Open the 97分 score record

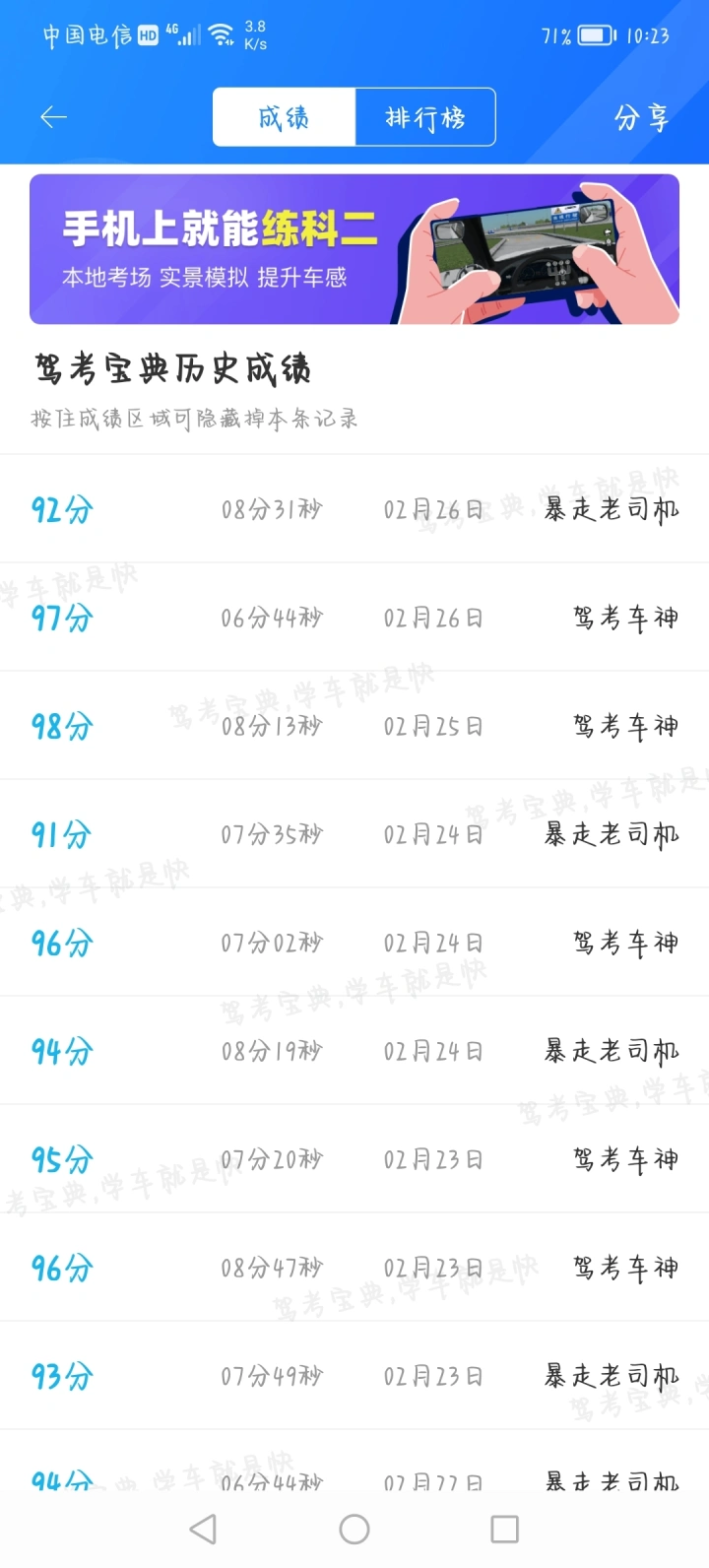[x=354, y=618]
